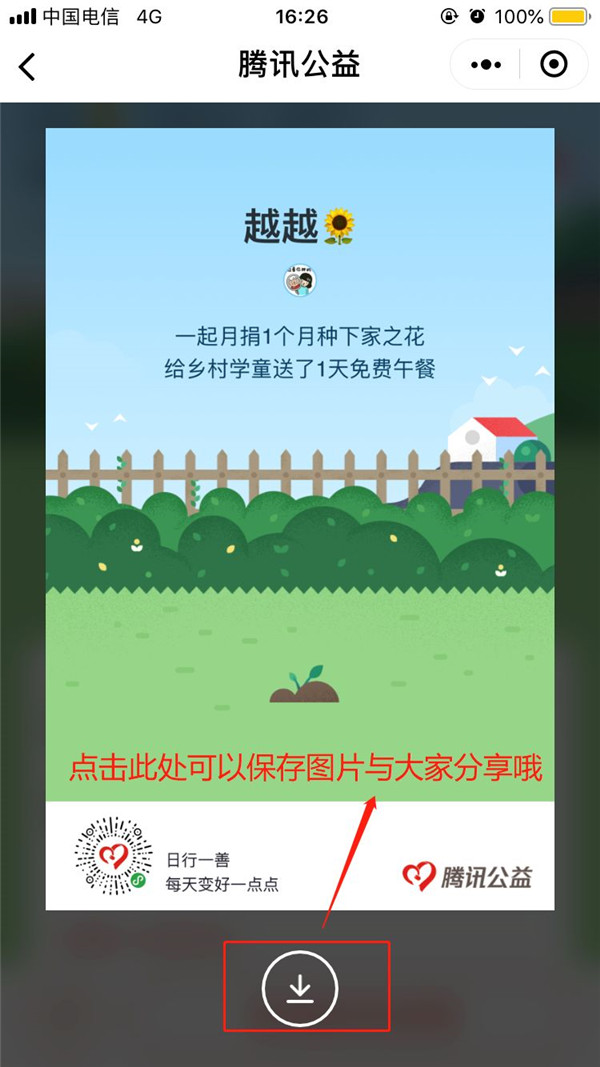The image size is (600, 1067).
Task: Save the poster with the download button
Action: pos(300,988)
